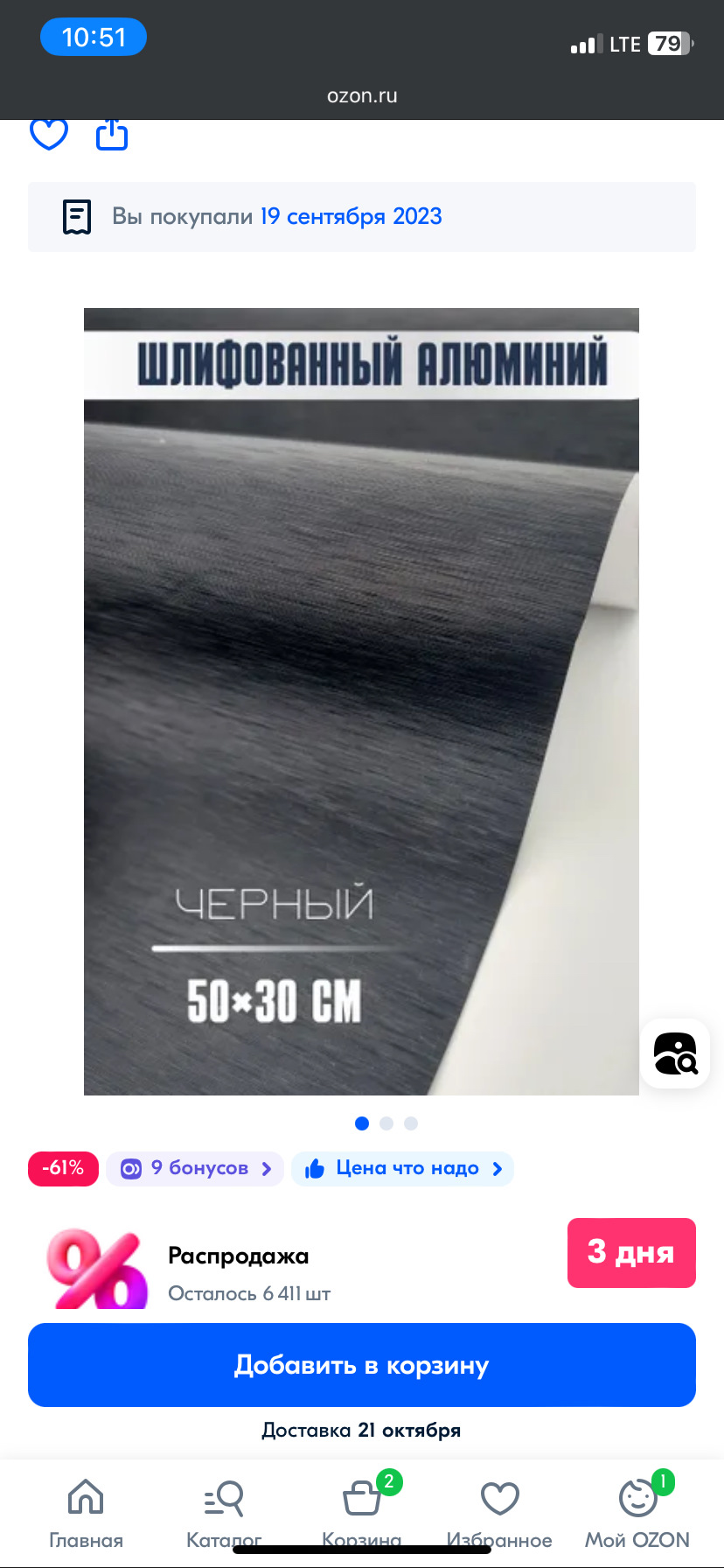Switch to the Избранное tab
The height and width of the screenshot is (1568, 724).
499,1512
